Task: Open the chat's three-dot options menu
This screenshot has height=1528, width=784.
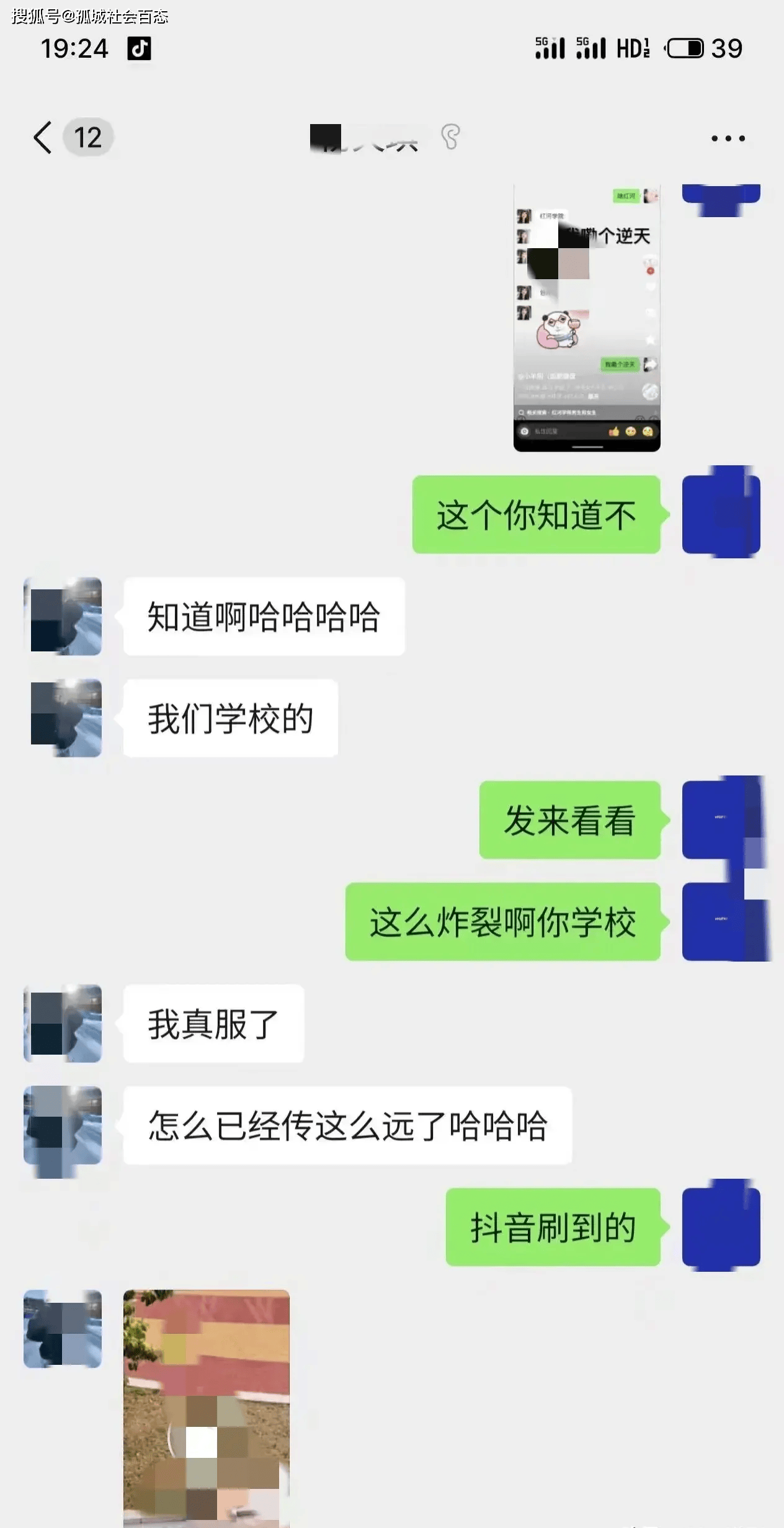Action: 728,138
